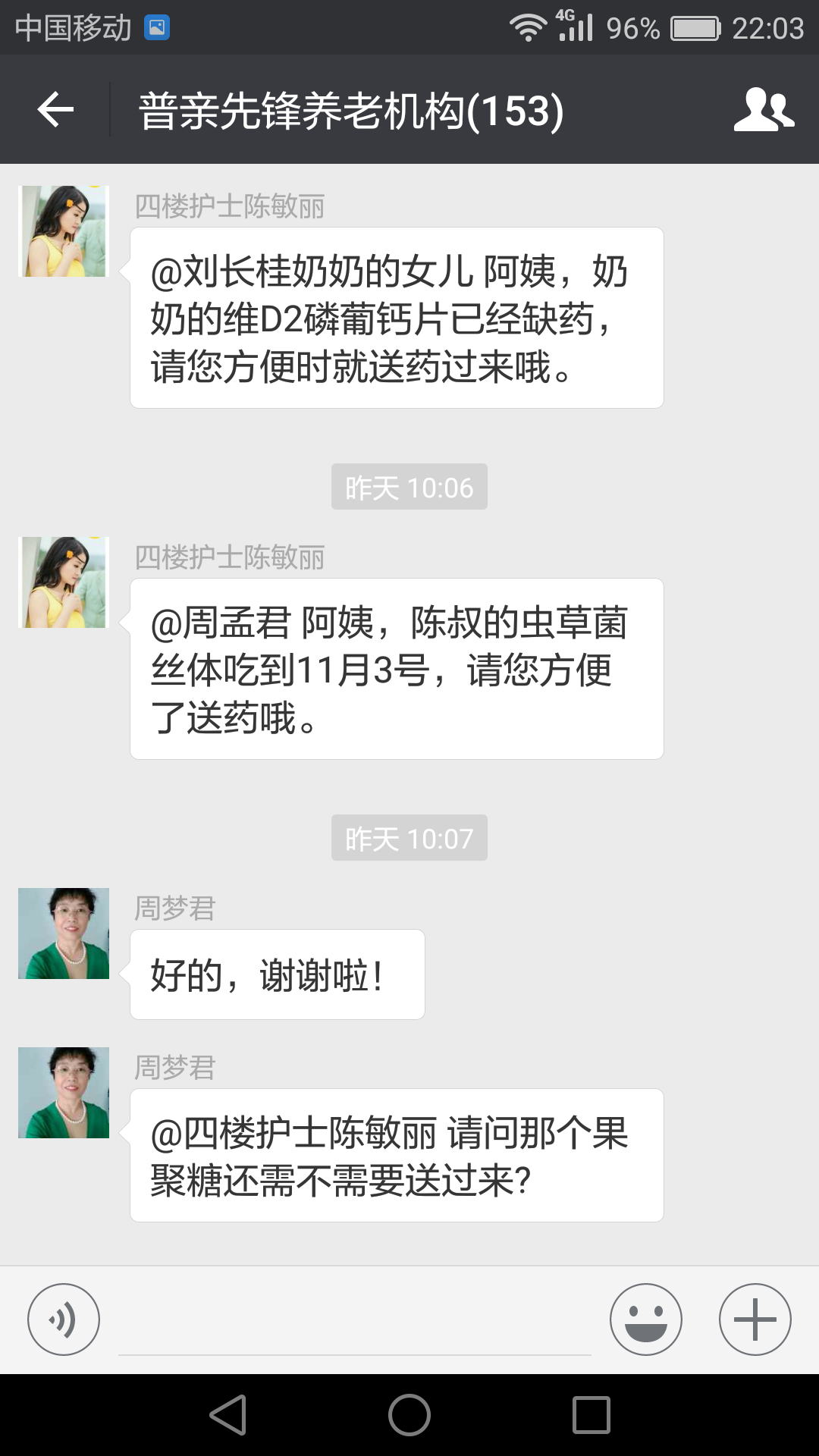The width and height of the screenshot is (819, 1456).
Task: Open 四楼护士陈敏丽's avatar above 刘长桂奶奶 message
Action: point(64,231)
